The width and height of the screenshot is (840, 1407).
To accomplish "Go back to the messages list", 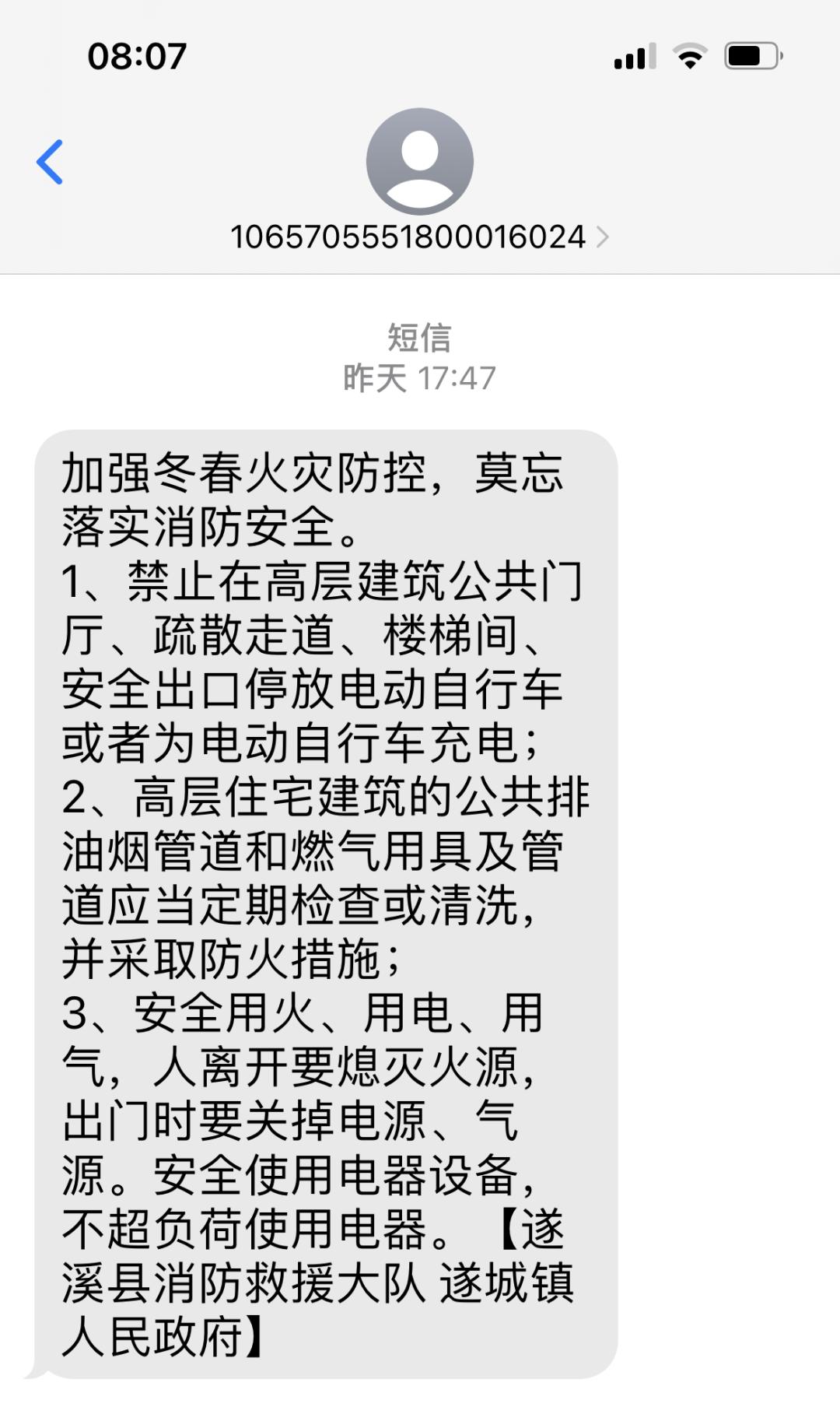I will [50, 162].
